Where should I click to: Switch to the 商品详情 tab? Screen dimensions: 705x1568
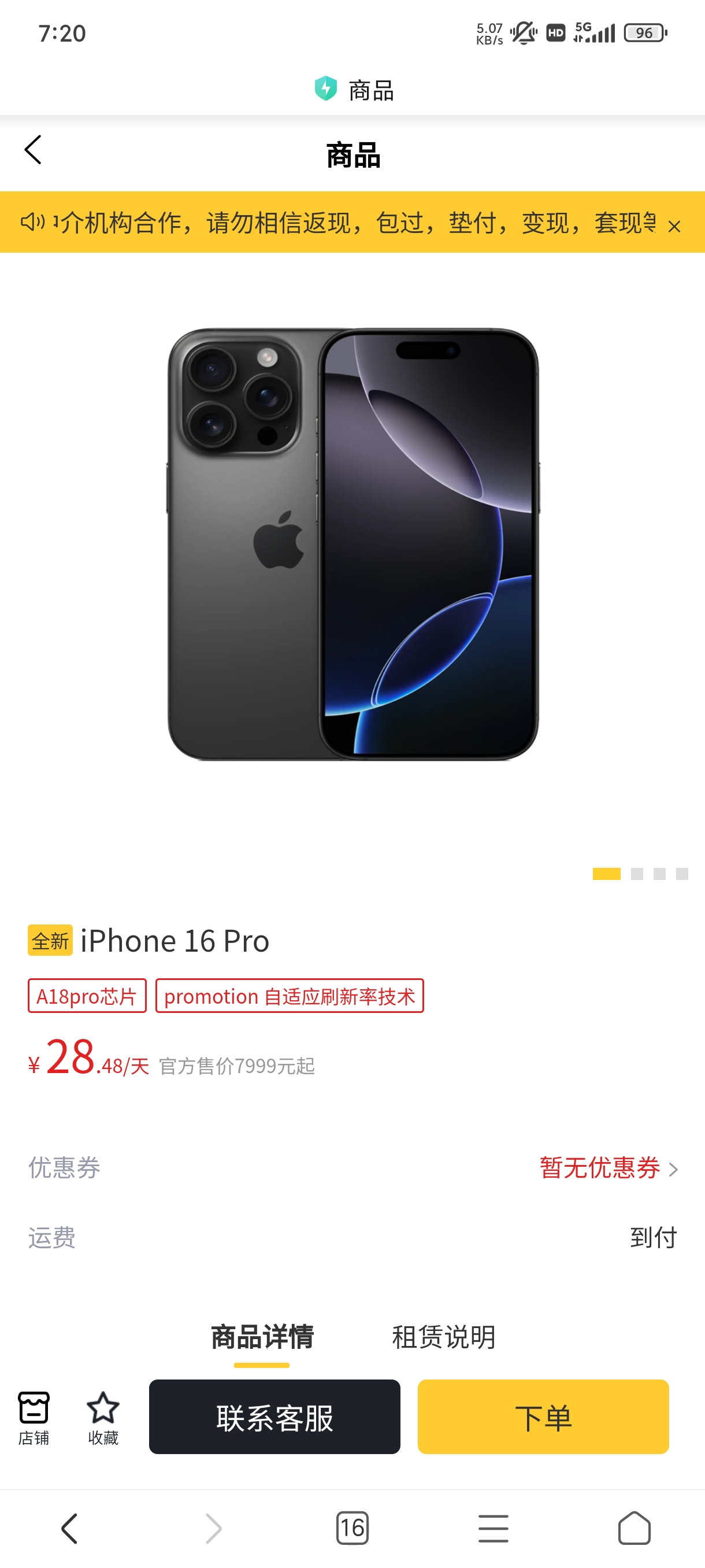(262, 1337)
